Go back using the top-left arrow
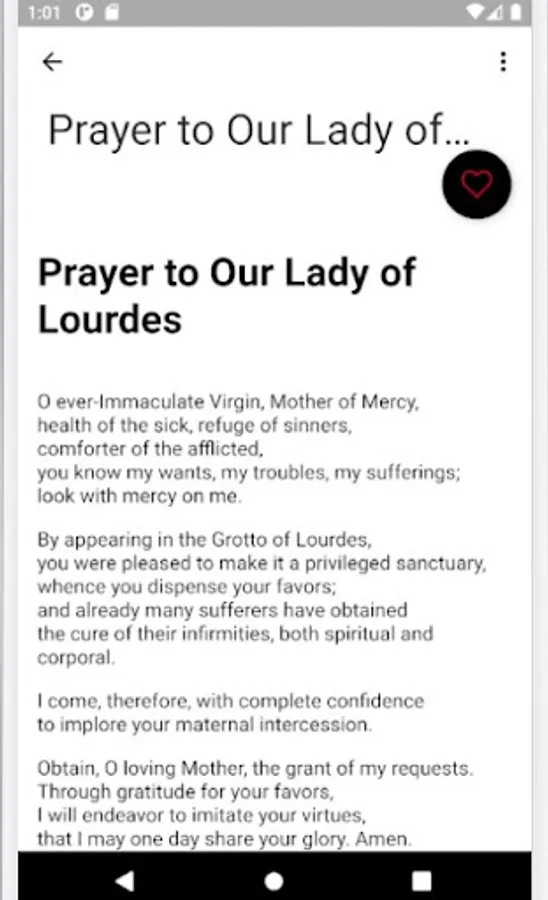Viewport: 548px width, 900px height. coord(52,61)
